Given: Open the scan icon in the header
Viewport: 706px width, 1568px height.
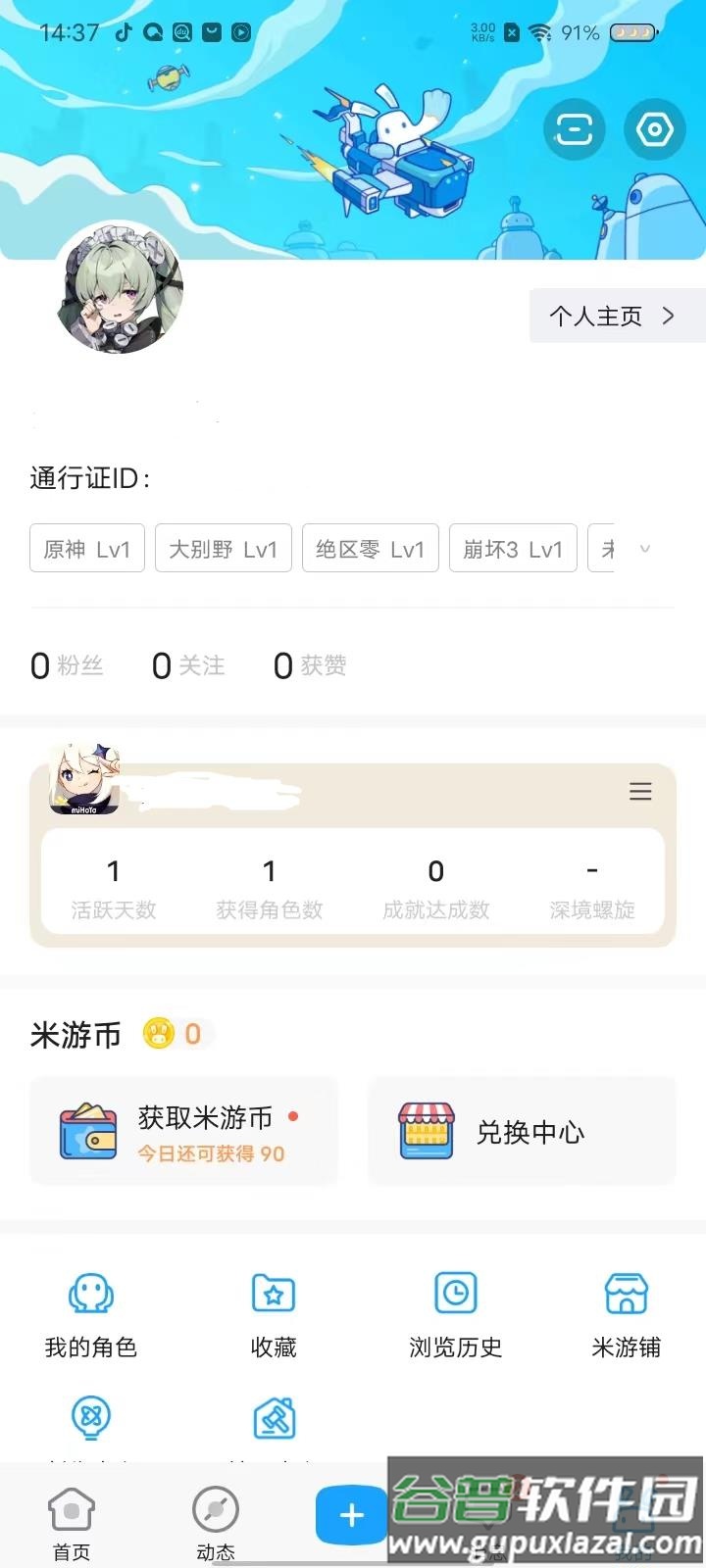Looking at the screenshot, I should point(574,129).
